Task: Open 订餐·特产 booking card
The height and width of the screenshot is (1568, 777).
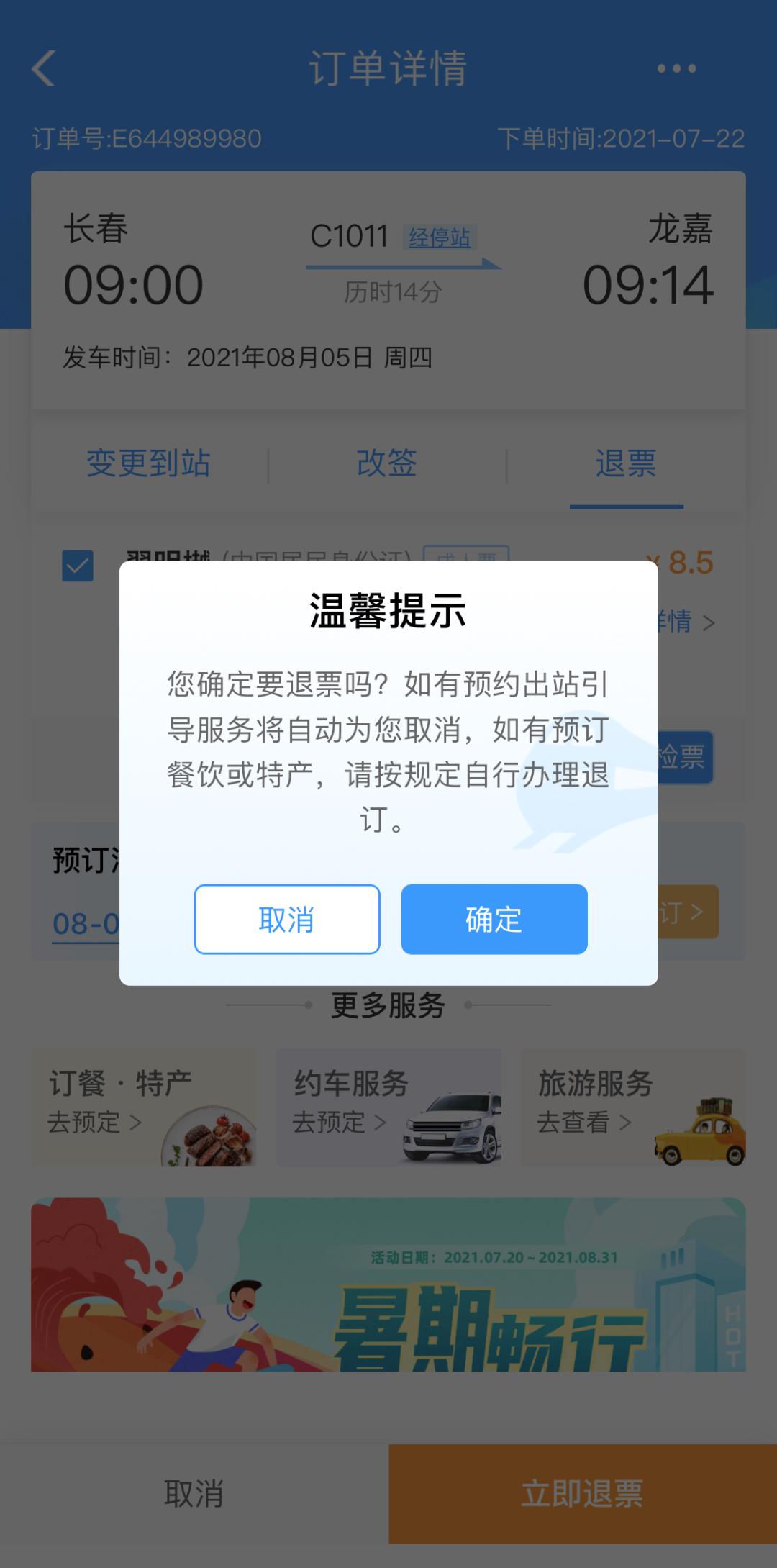Action: point(144,1107)
